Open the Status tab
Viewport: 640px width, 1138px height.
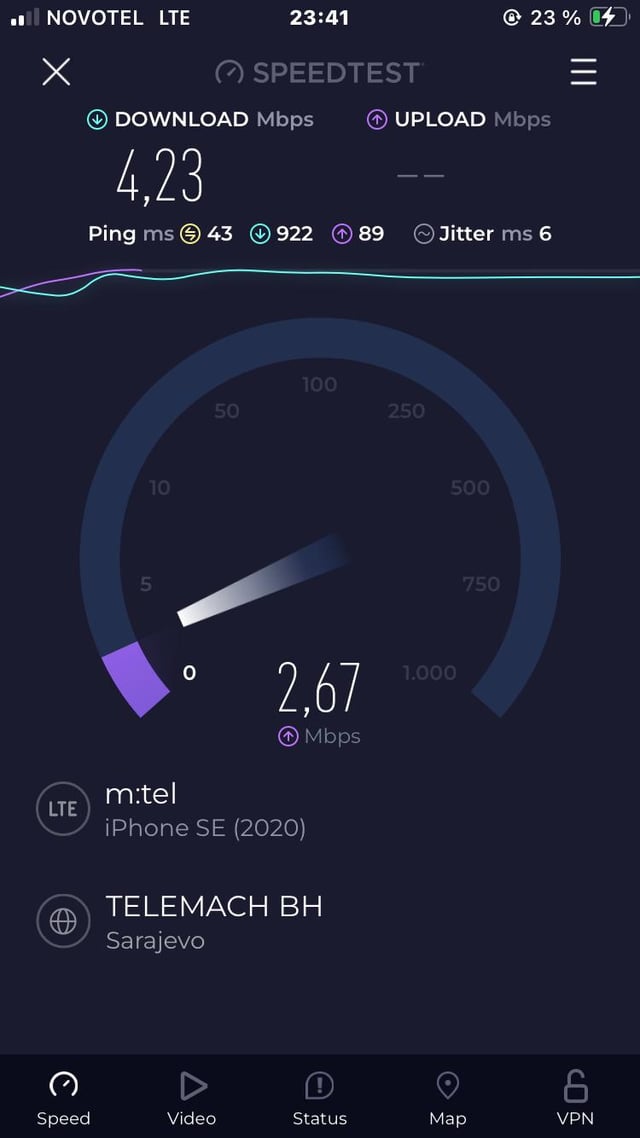(319, 1099)
